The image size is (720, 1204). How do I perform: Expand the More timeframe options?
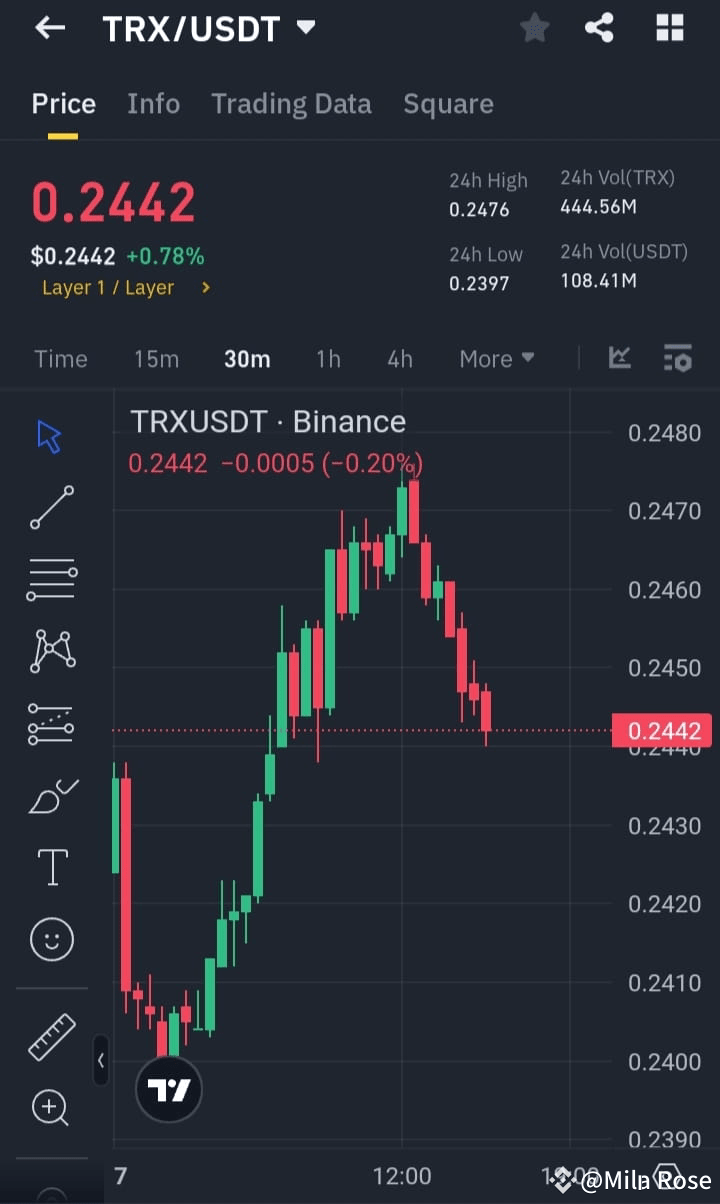[x=496, y=358]
